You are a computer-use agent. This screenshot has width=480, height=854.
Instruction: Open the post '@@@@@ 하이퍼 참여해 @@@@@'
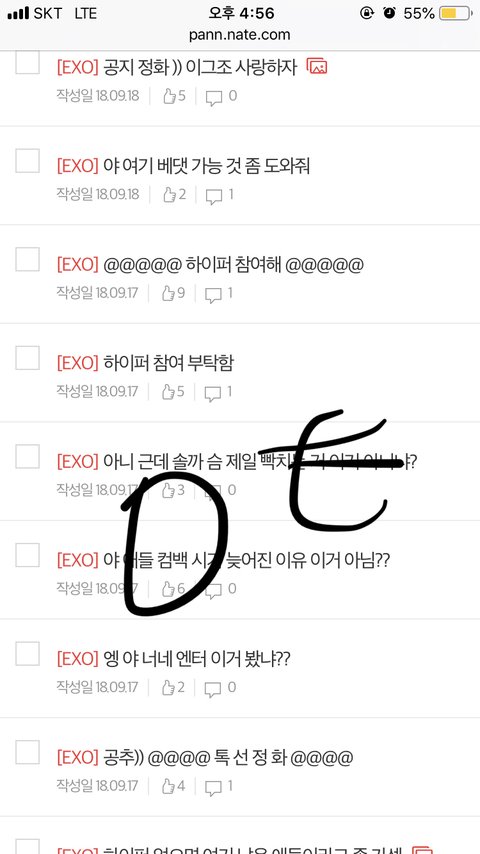tap(210, 265)
